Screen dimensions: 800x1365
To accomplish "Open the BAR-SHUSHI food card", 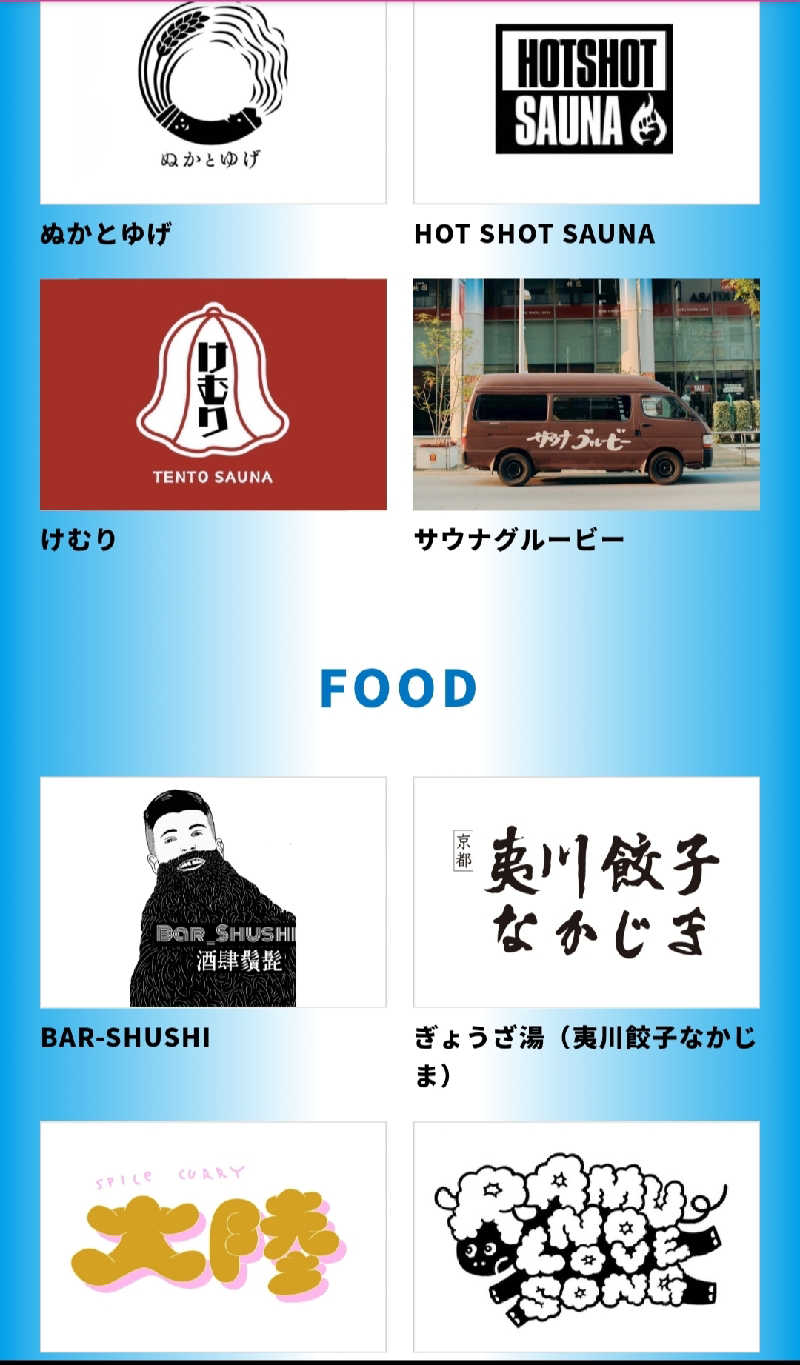I will [213, 892].
